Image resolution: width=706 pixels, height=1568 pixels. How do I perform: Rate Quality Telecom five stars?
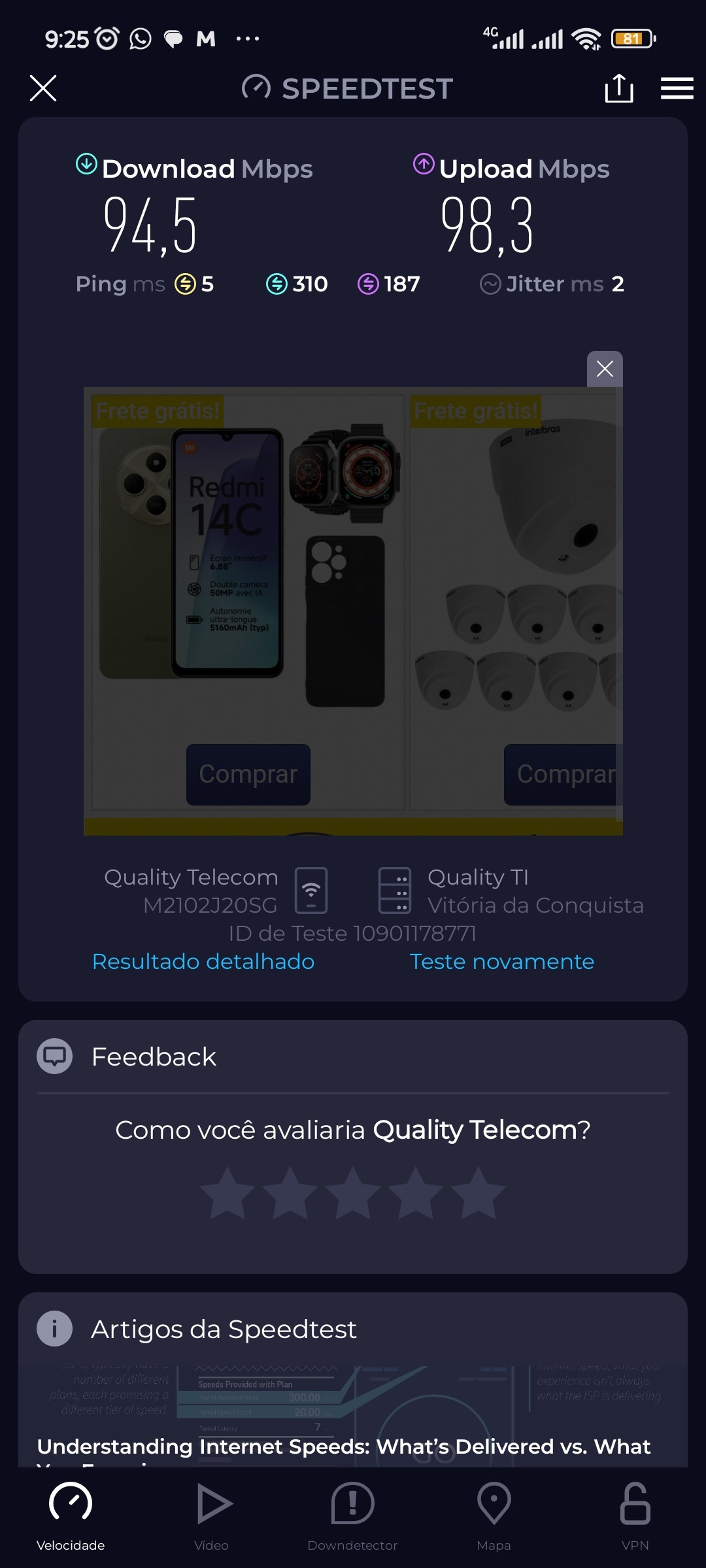(x=479, y=1193)
